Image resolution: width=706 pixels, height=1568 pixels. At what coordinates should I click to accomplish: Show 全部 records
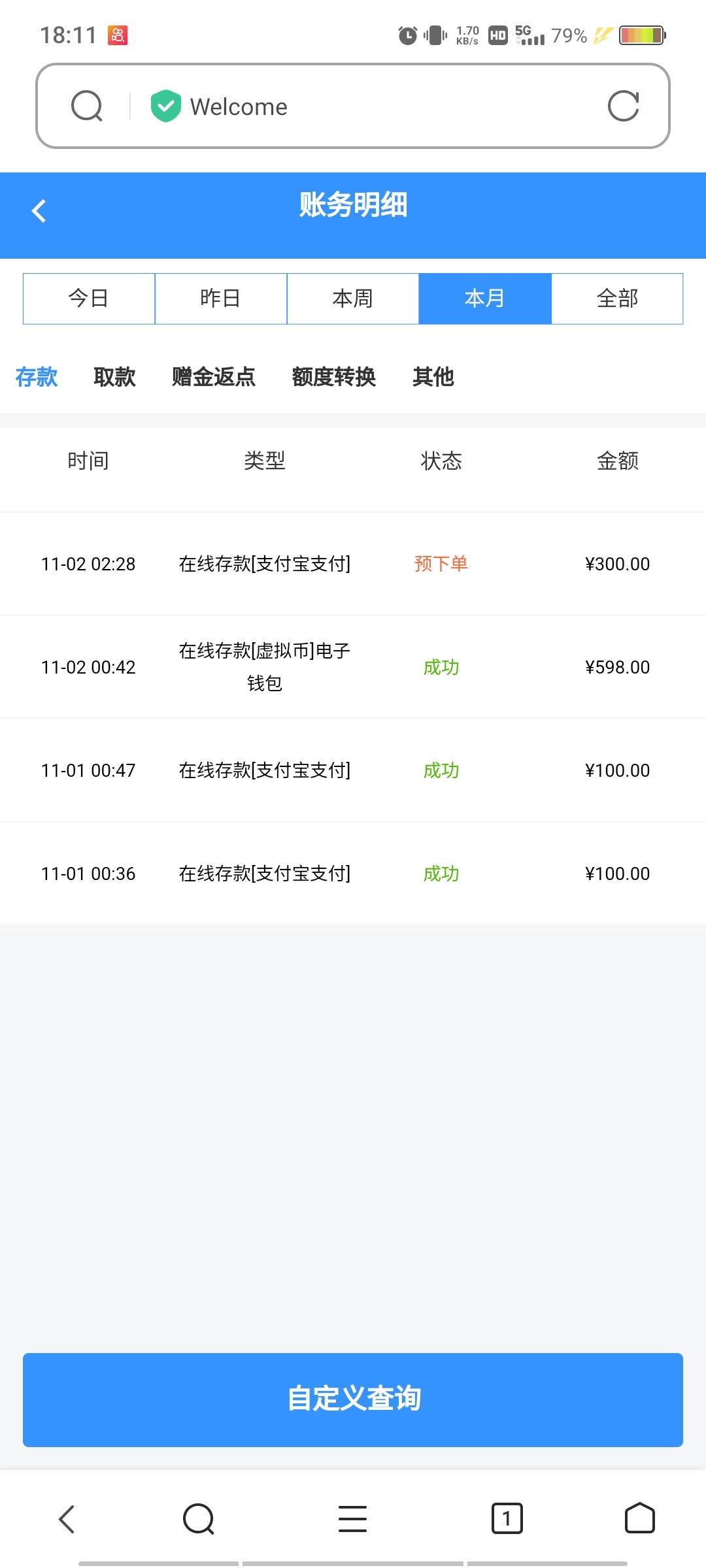617,299
